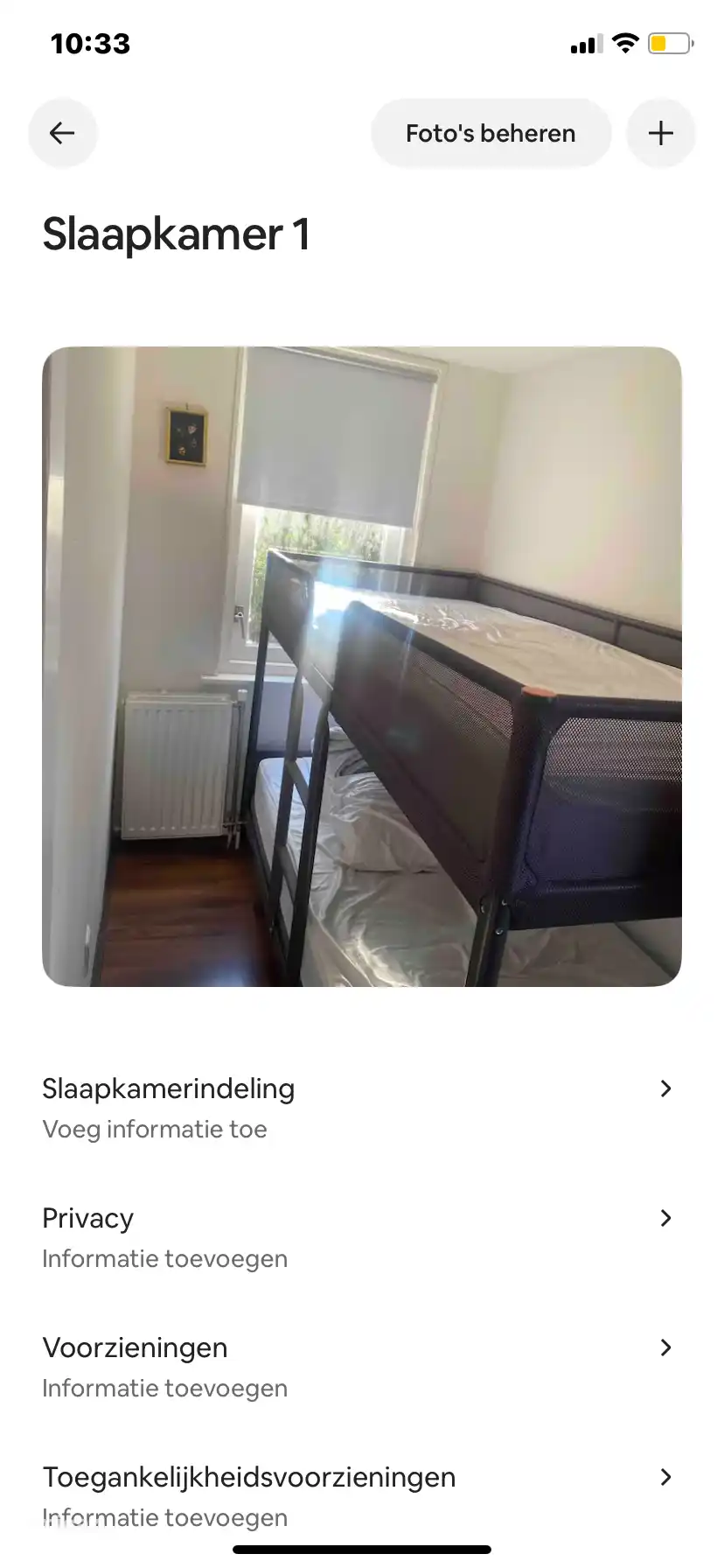Open the Privacy settings row
Viewport: 724px width, 1568px height.
362,1237
